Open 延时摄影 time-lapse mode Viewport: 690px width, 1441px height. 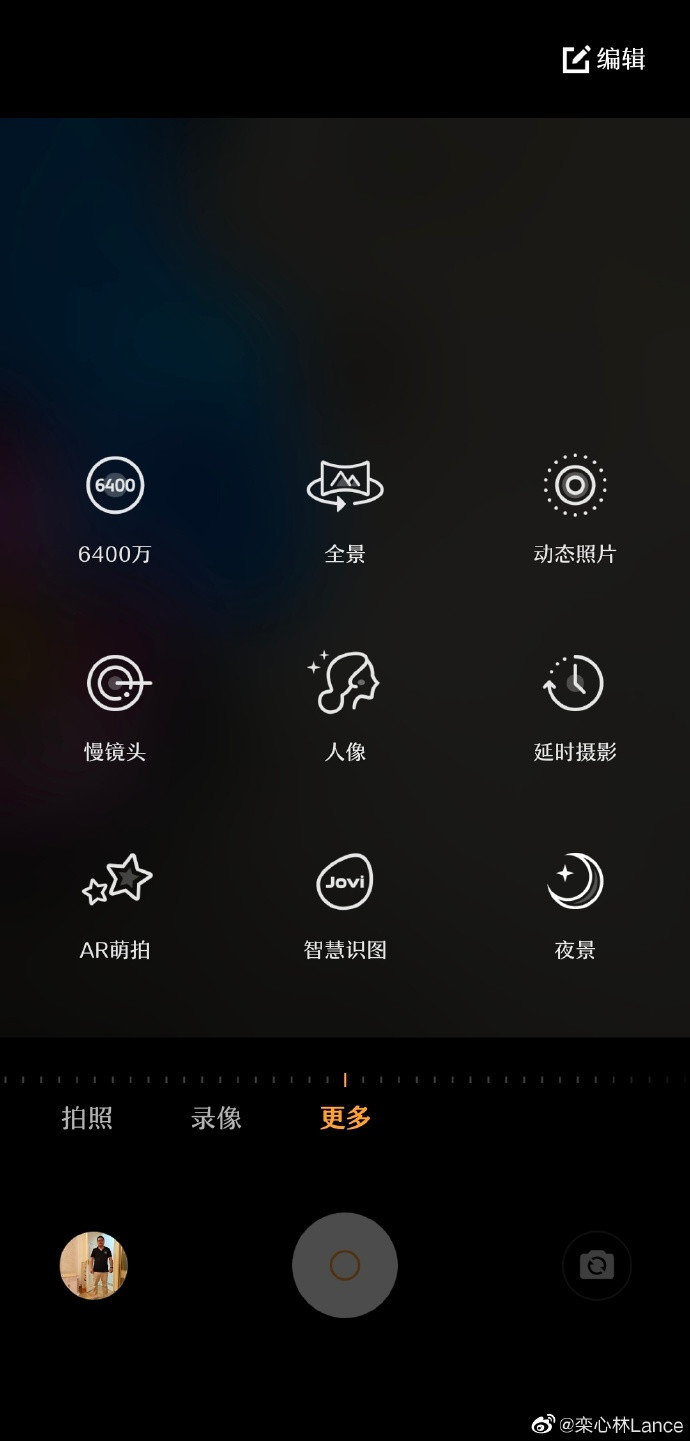[575, 707]
